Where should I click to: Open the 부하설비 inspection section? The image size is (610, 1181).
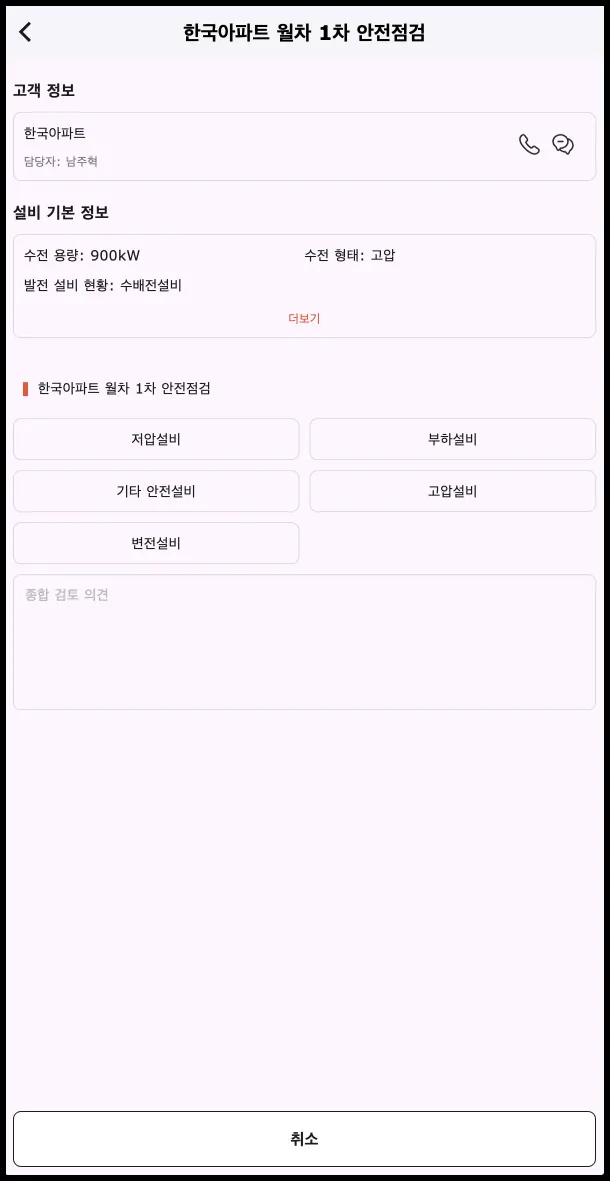(452, 439)
